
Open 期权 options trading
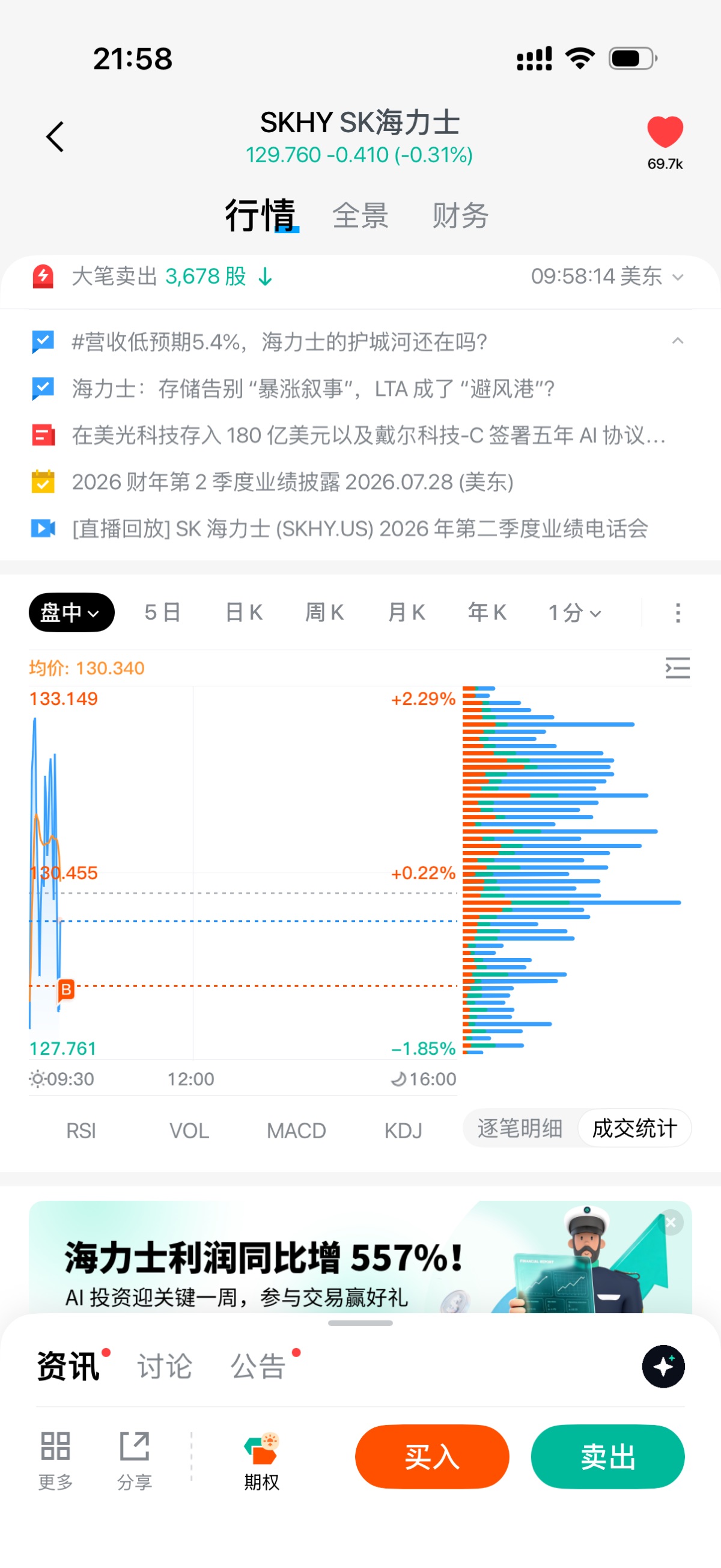click(x=261, y=1462)
